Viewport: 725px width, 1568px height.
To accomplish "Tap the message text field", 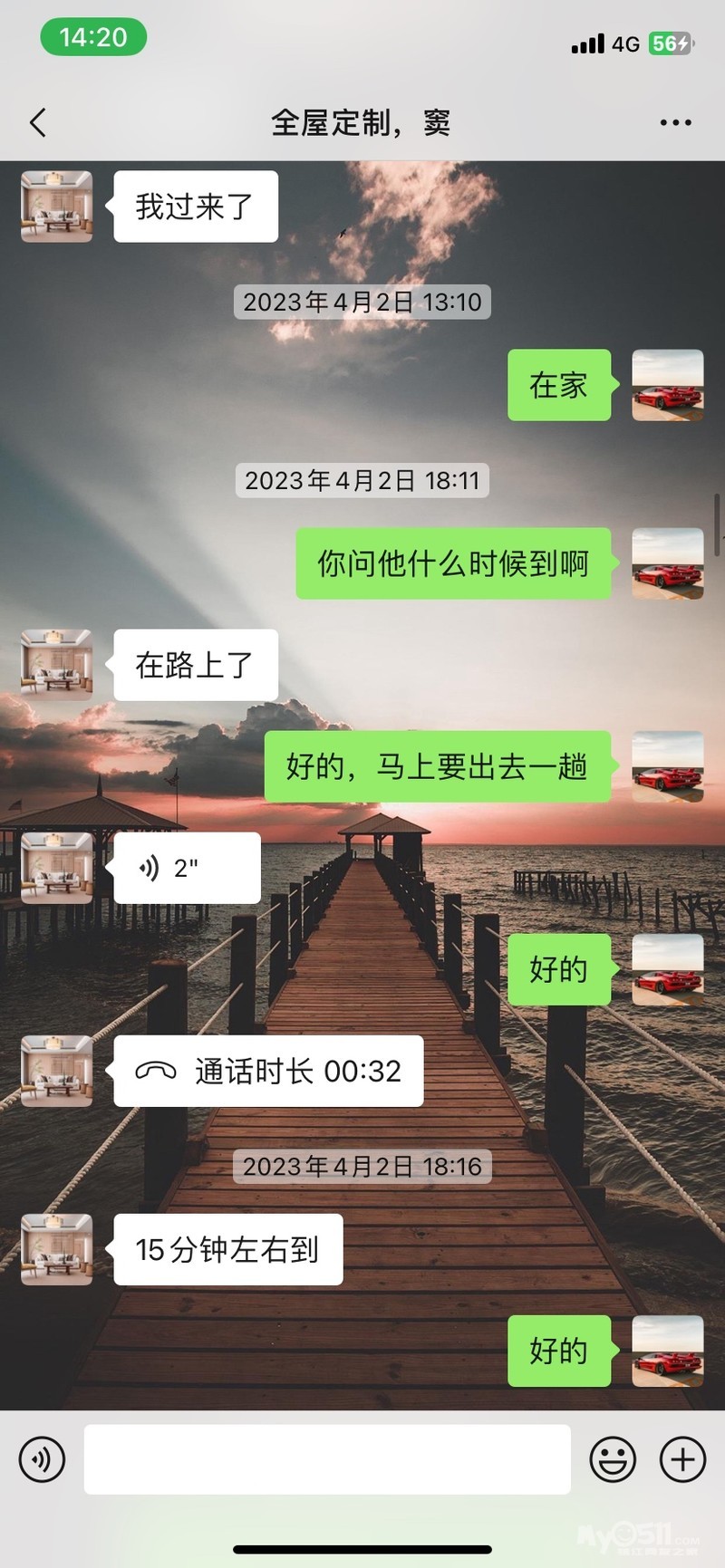I will tap(327, 1459).
